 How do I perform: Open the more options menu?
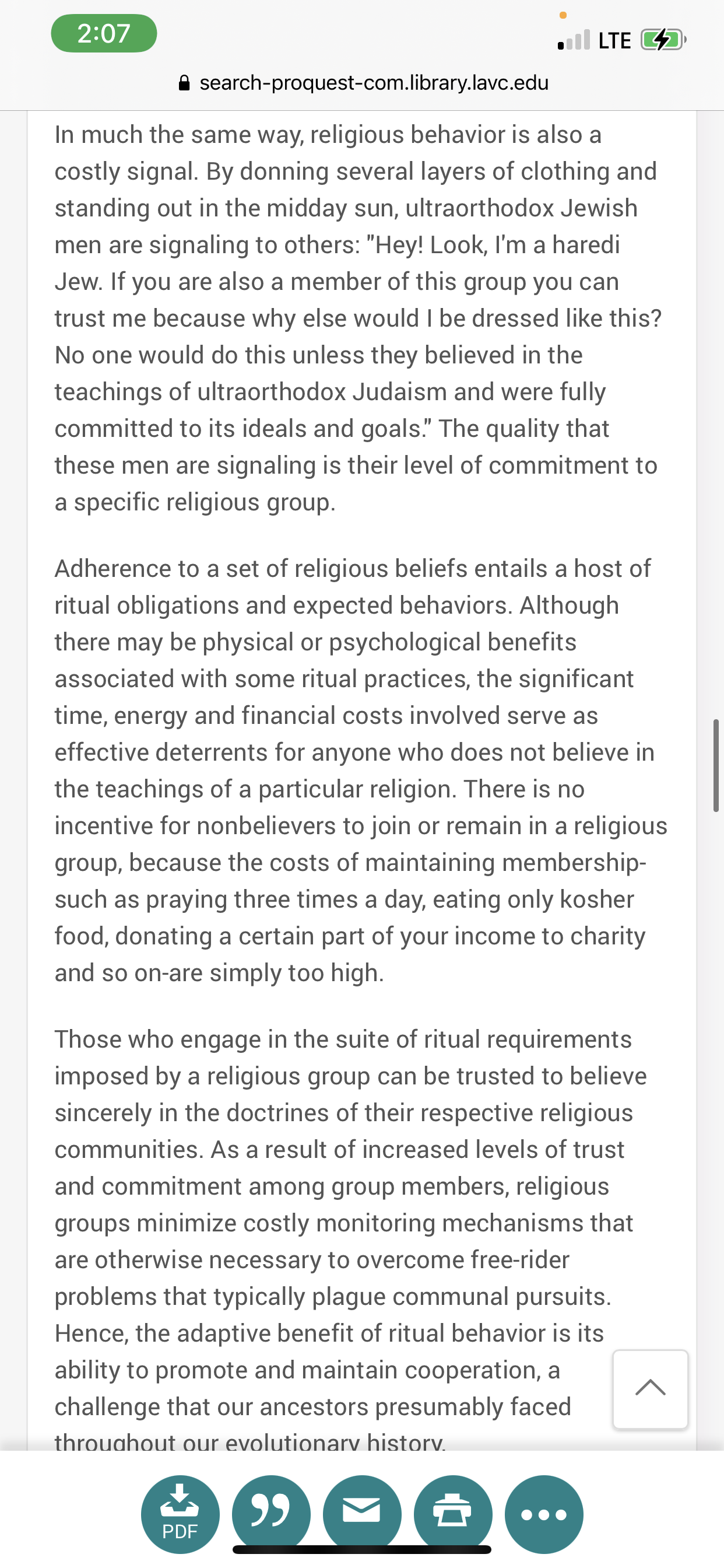(x=544, y=1514)
